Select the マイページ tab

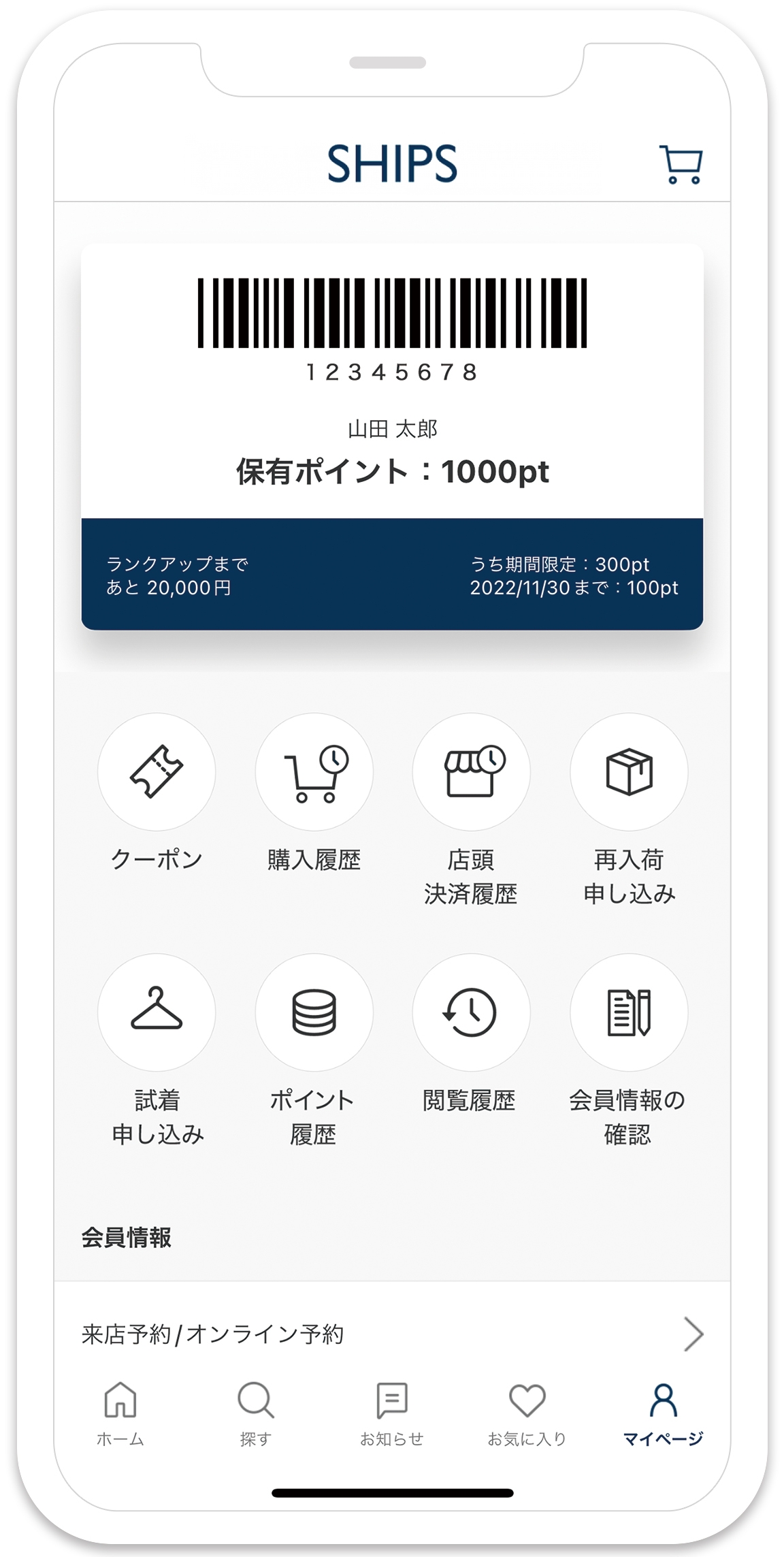pos(664,1412)
